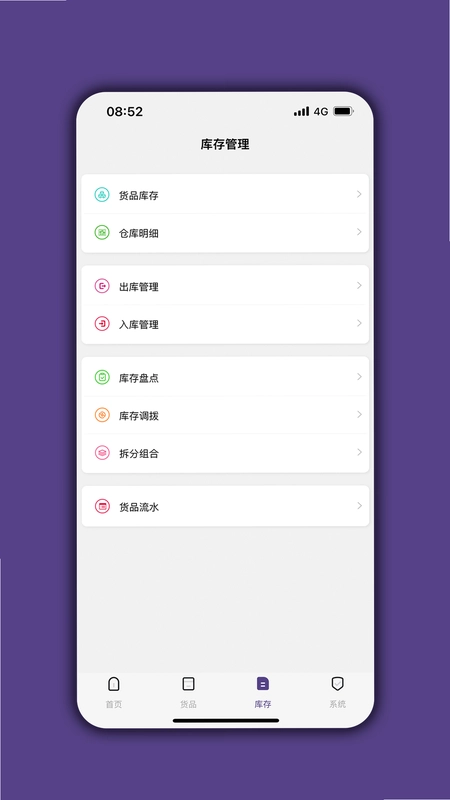Select the 库存 tab
Image resolution: width=450 pixels, height=800 pixels.
pos(263,692)
